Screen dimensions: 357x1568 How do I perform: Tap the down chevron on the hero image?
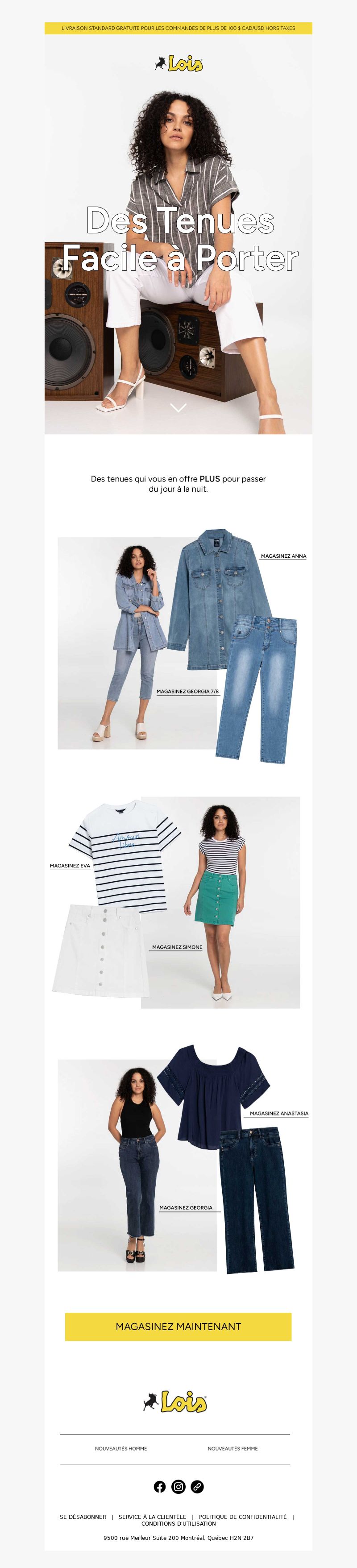178,408
